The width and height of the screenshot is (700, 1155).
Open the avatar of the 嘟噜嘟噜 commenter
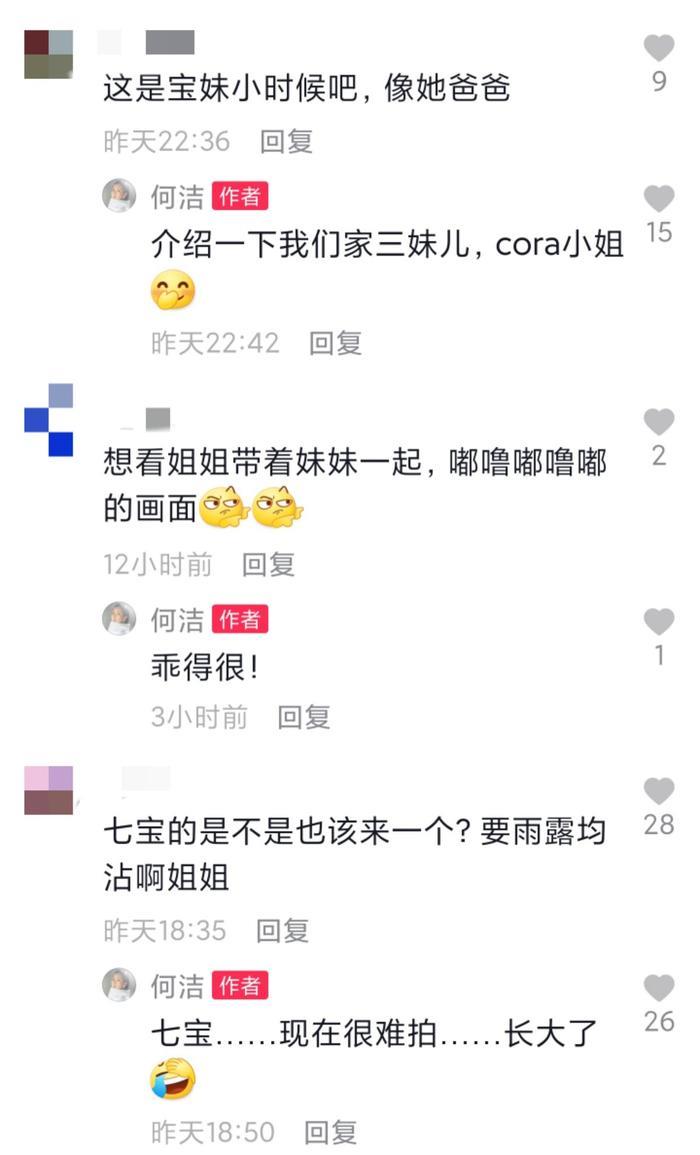(48, 420)
